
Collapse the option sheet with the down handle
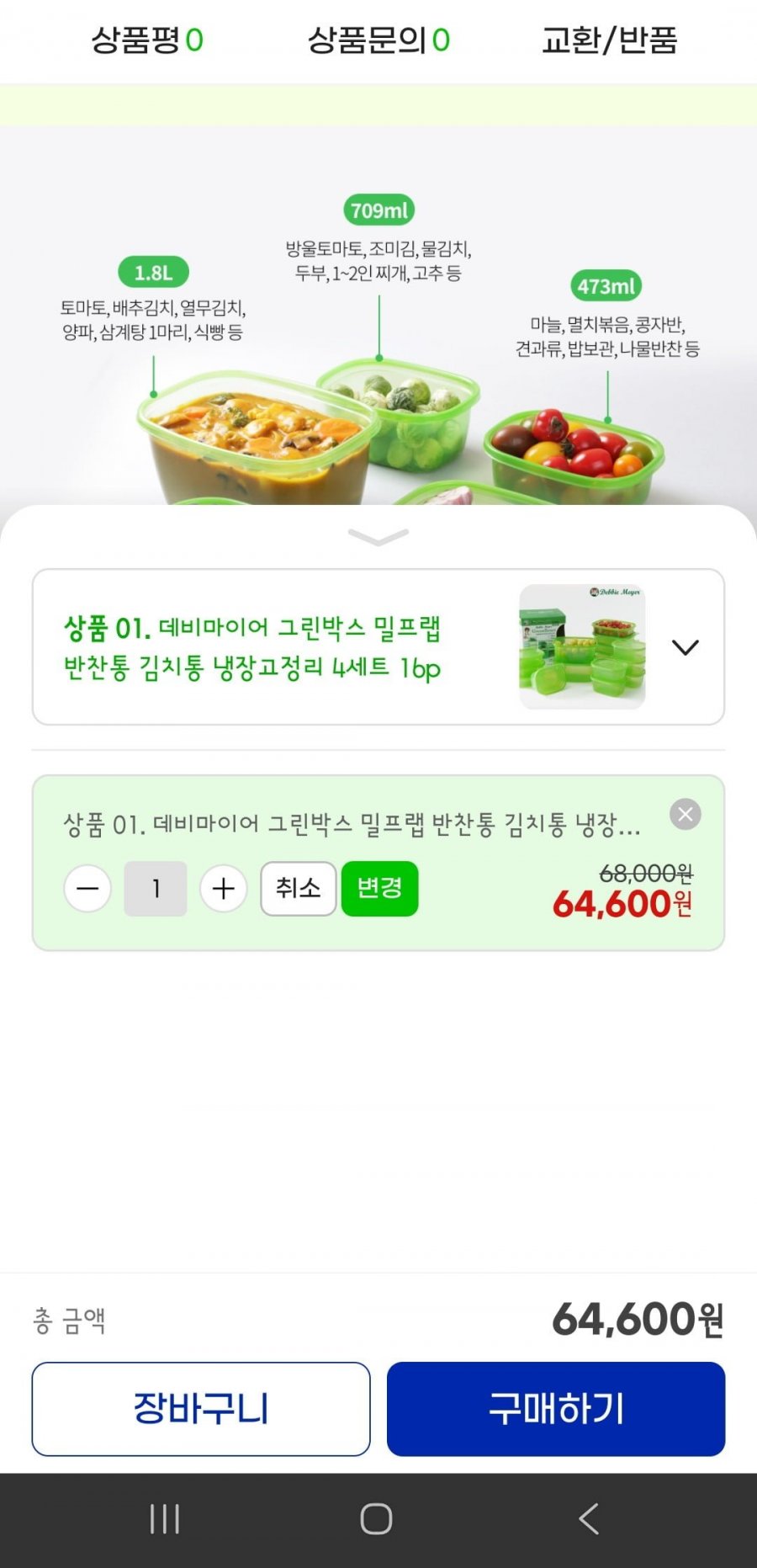coord(378,536)
